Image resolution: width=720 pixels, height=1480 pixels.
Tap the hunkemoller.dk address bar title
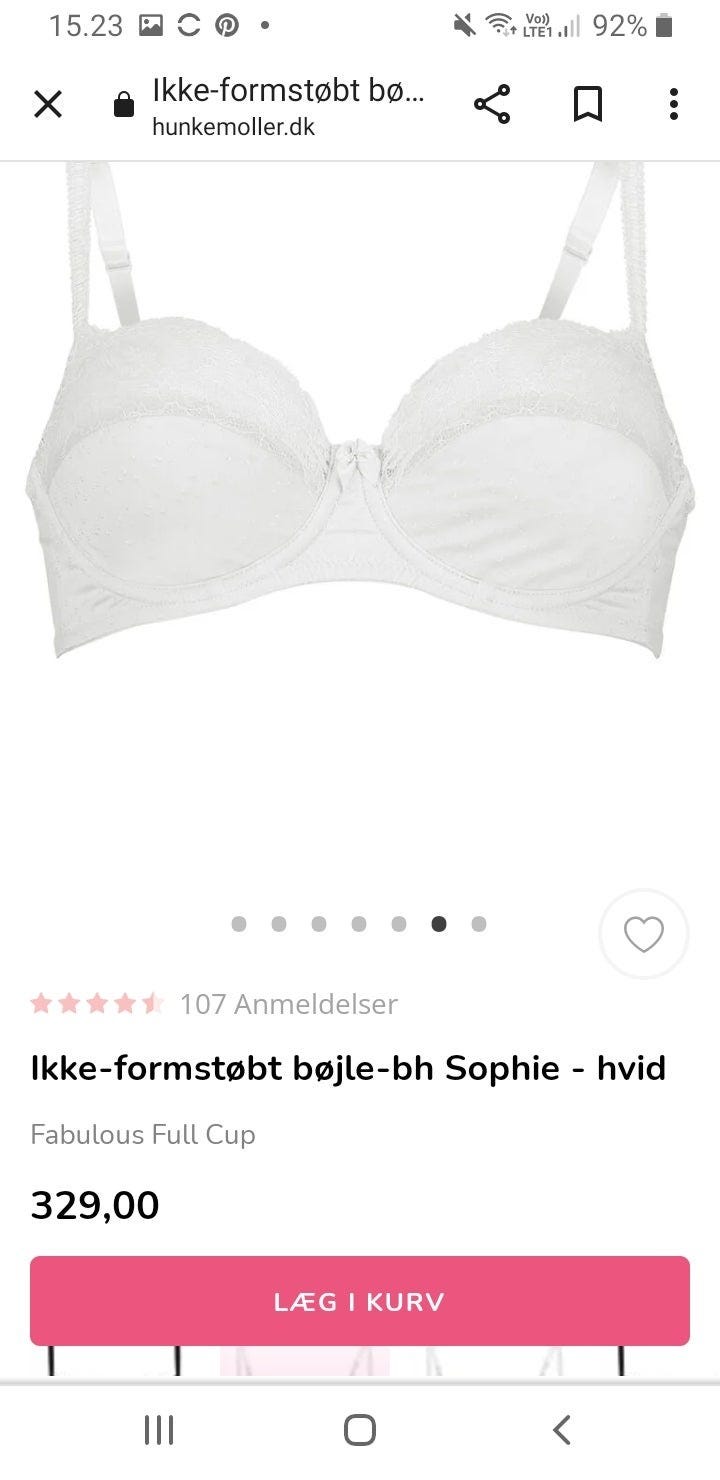232,127
